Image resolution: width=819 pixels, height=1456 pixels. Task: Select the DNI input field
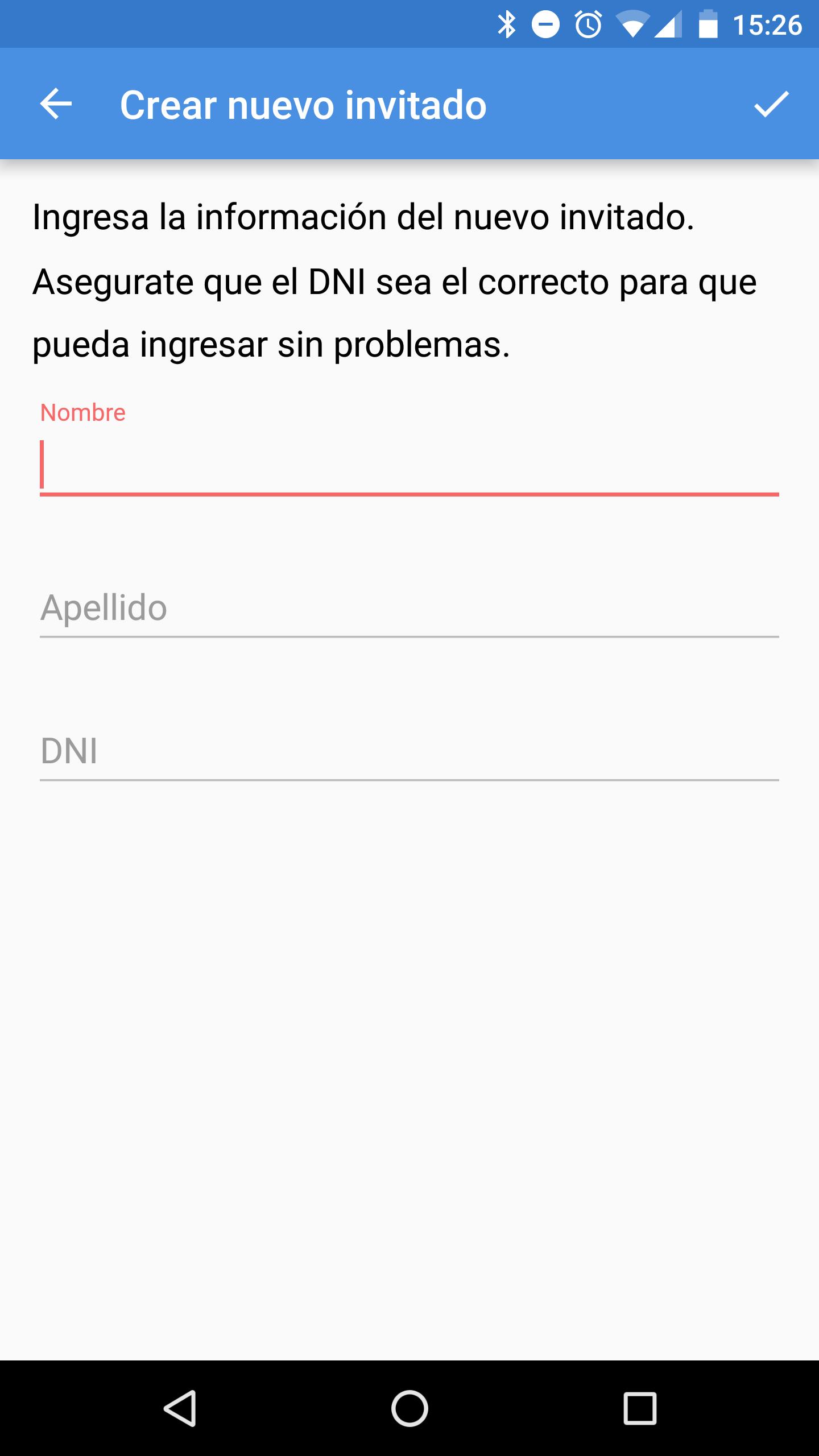(409, 751)
